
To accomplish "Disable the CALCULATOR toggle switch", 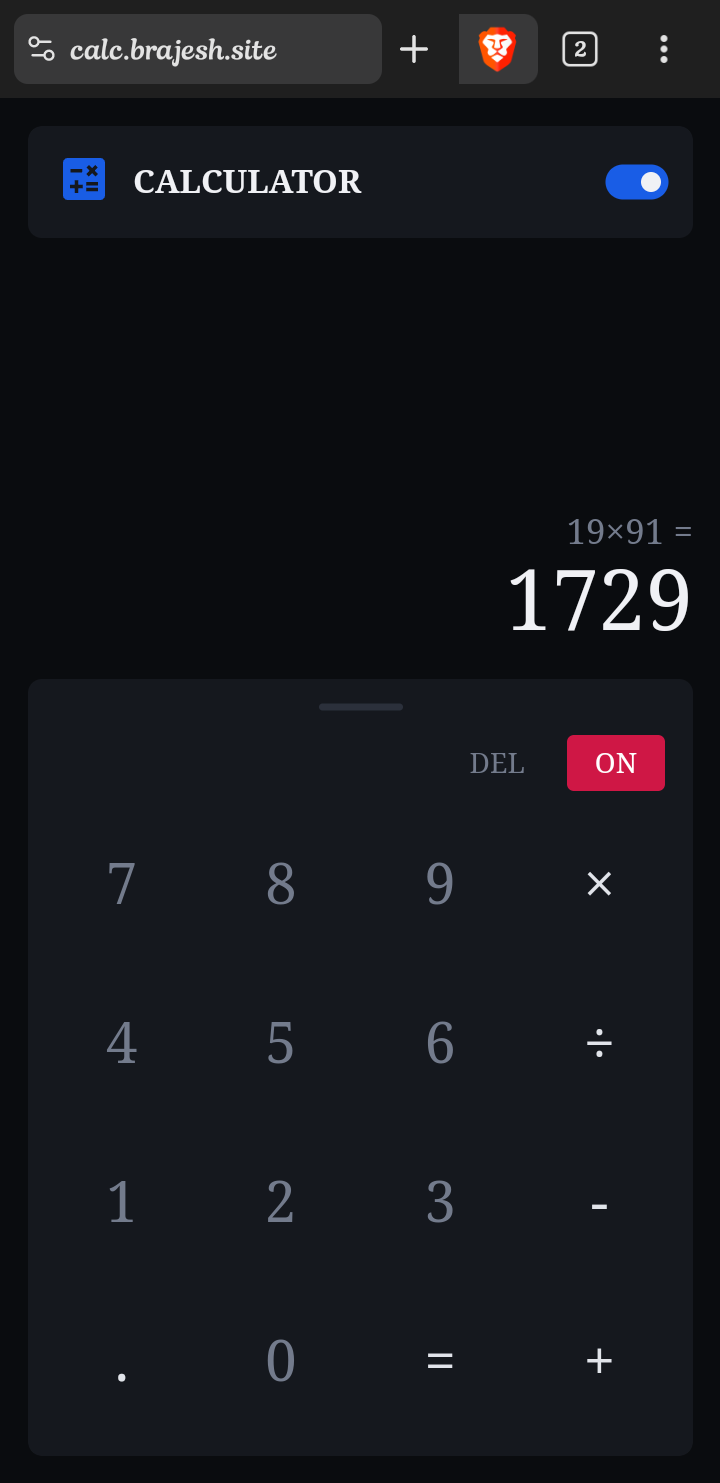I will coord(637,182).
